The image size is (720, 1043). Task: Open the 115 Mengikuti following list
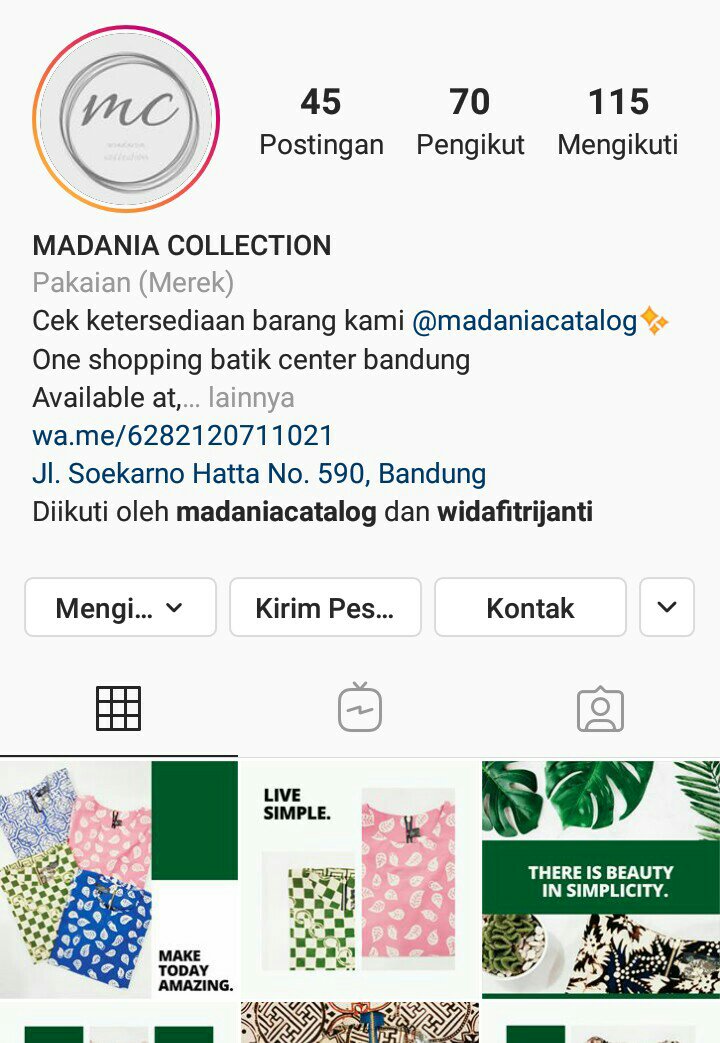[618, 122]
